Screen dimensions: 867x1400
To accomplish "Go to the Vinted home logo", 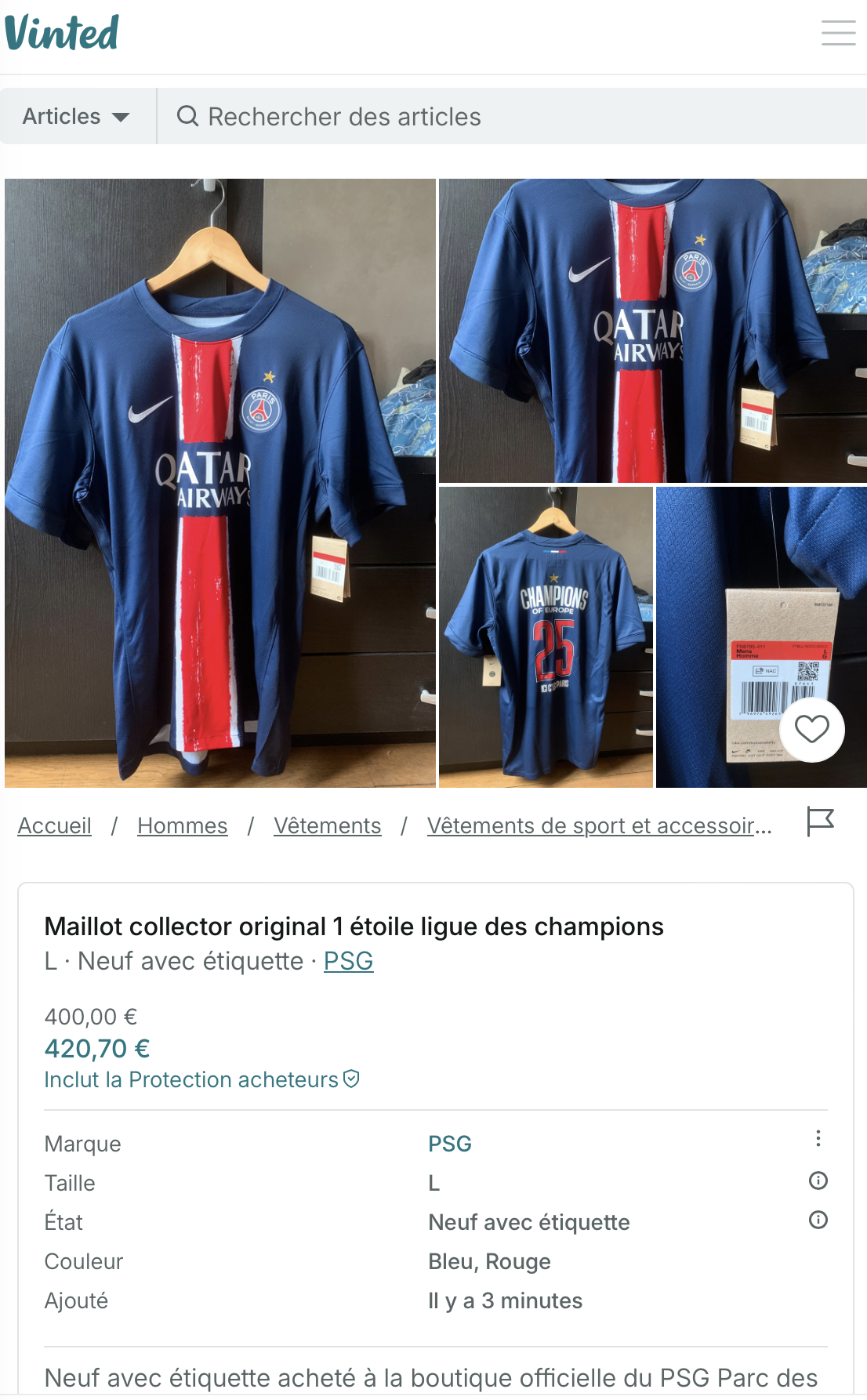I will 62,33.
